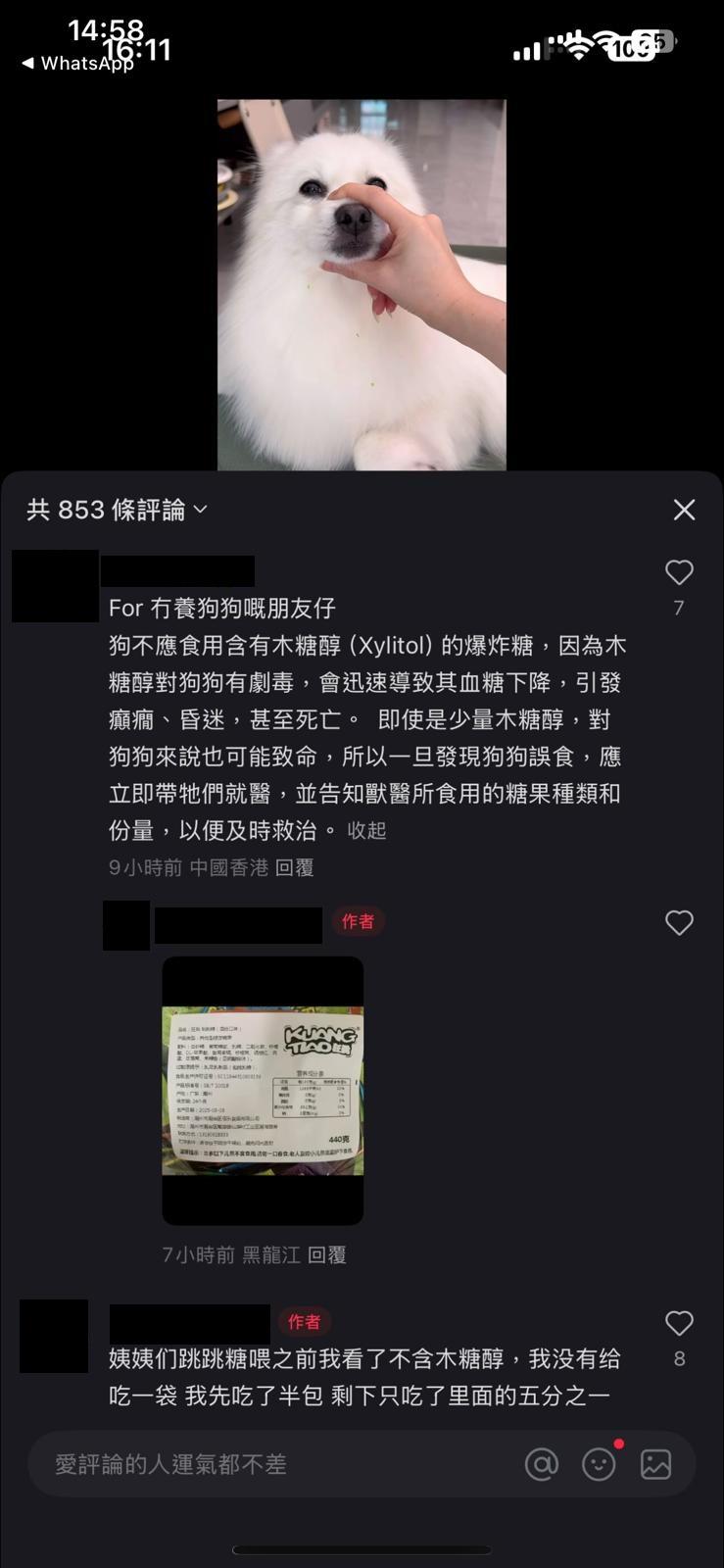Open the KUANG TIAO package photo
Viewport: 724px width, 1568px height.
coord(263,1090)
